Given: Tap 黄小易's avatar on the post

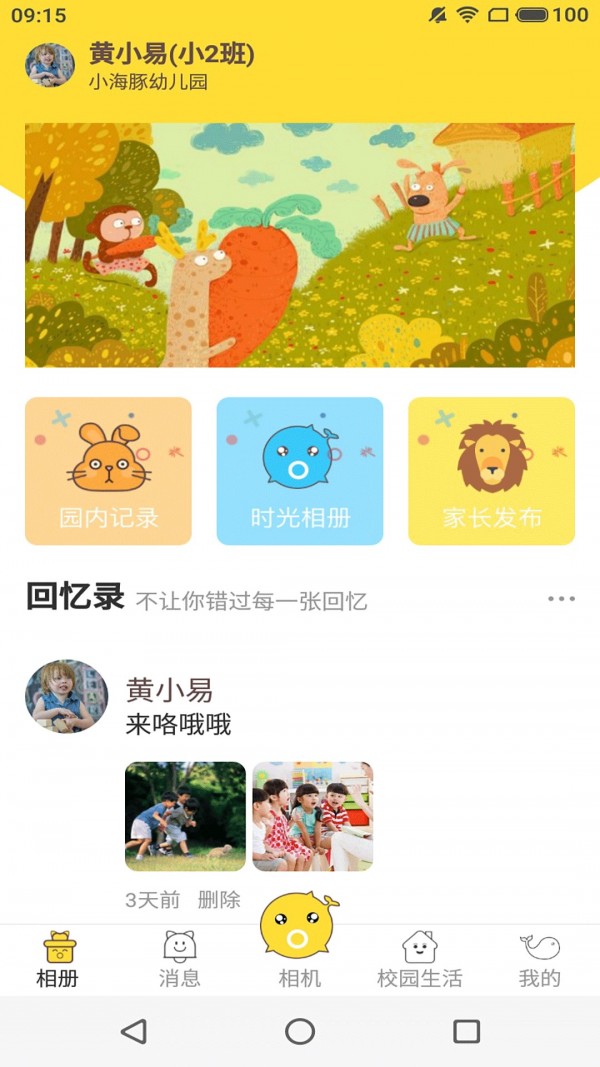Looking at the screenshot, I should pyautogui.click(x=66, y=696).
